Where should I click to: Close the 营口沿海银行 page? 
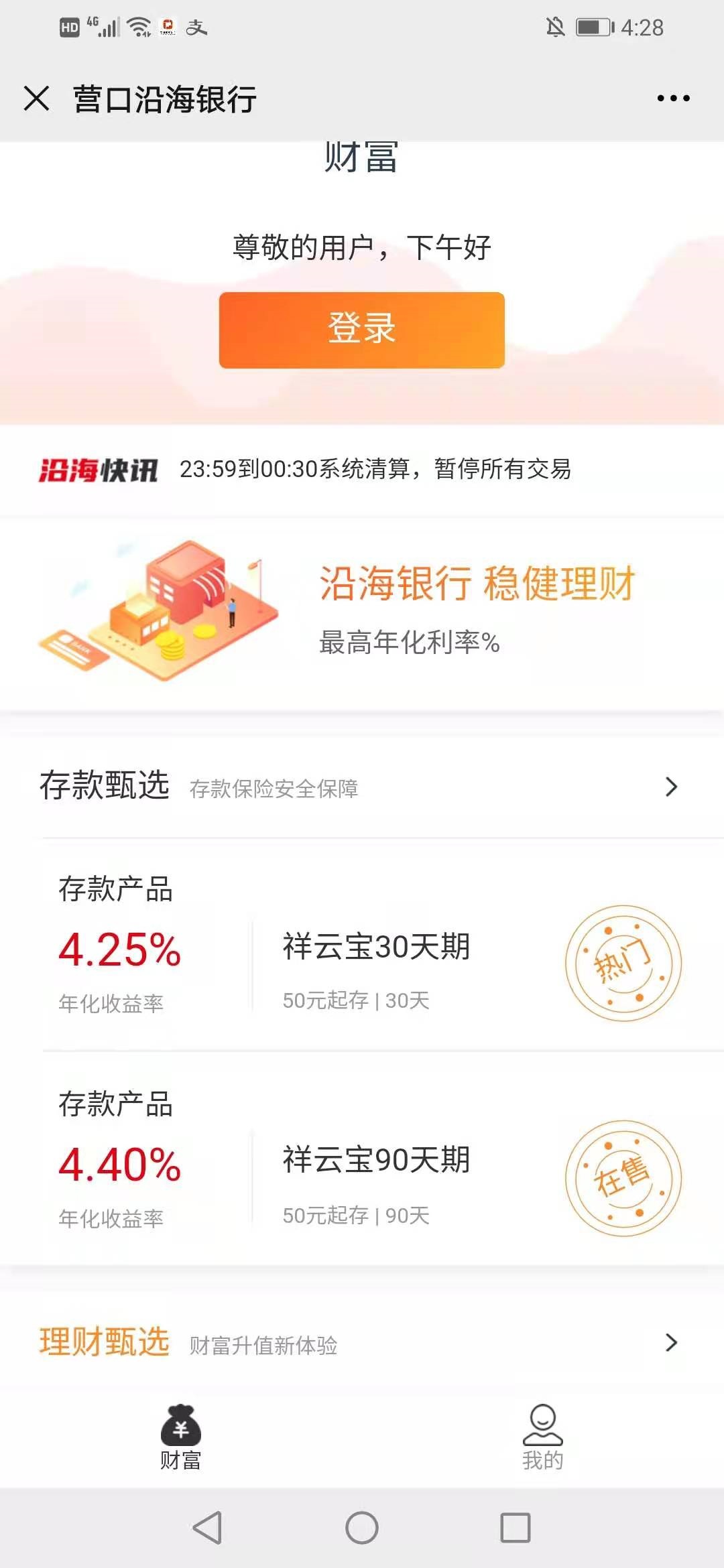point(37,99)
